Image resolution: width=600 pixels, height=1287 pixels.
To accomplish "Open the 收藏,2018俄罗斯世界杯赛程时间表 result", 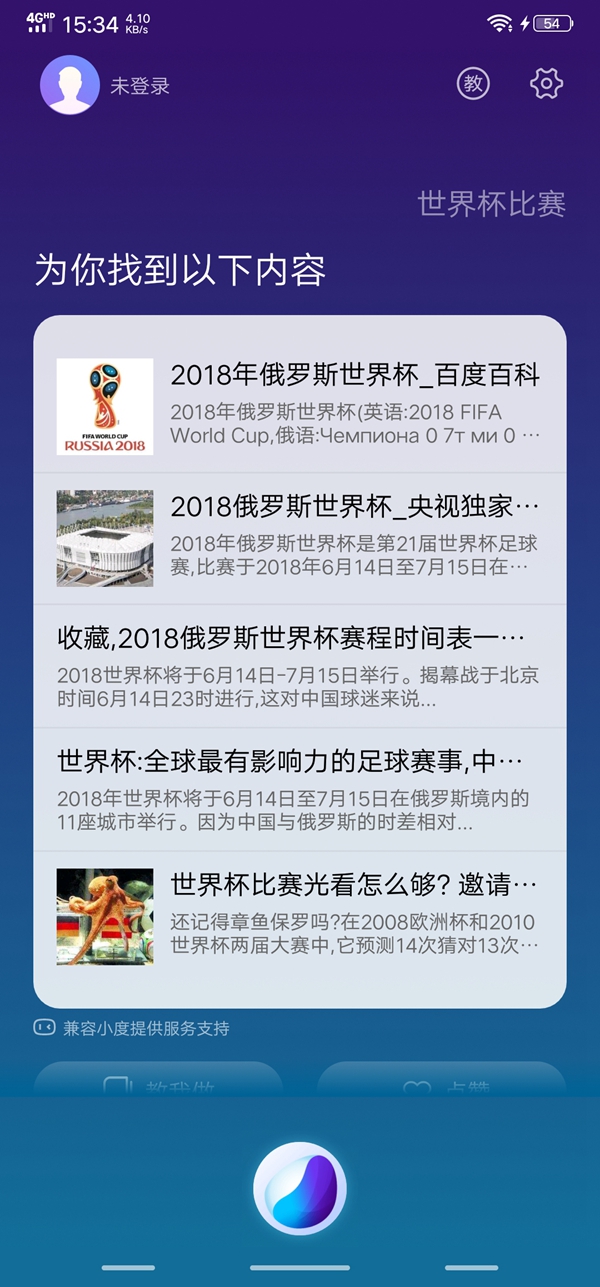I will (300, 666).
